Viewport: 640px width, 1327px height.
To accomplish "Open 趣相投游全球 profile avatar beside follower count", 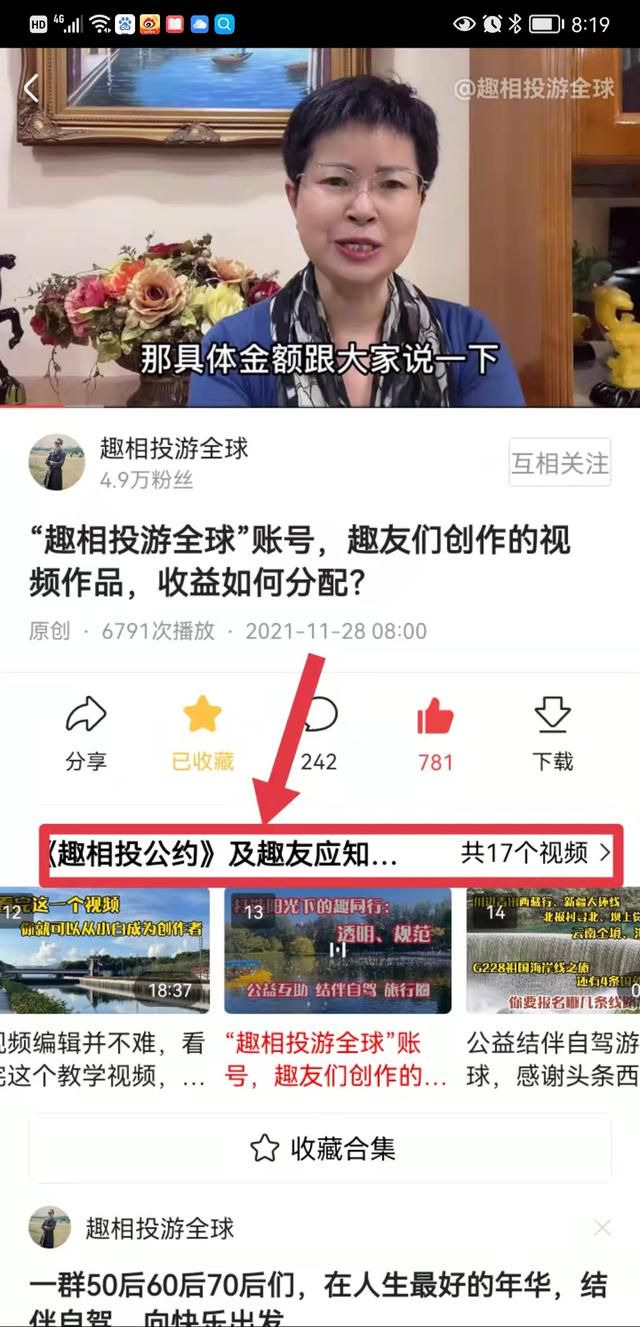I will 56,462.
